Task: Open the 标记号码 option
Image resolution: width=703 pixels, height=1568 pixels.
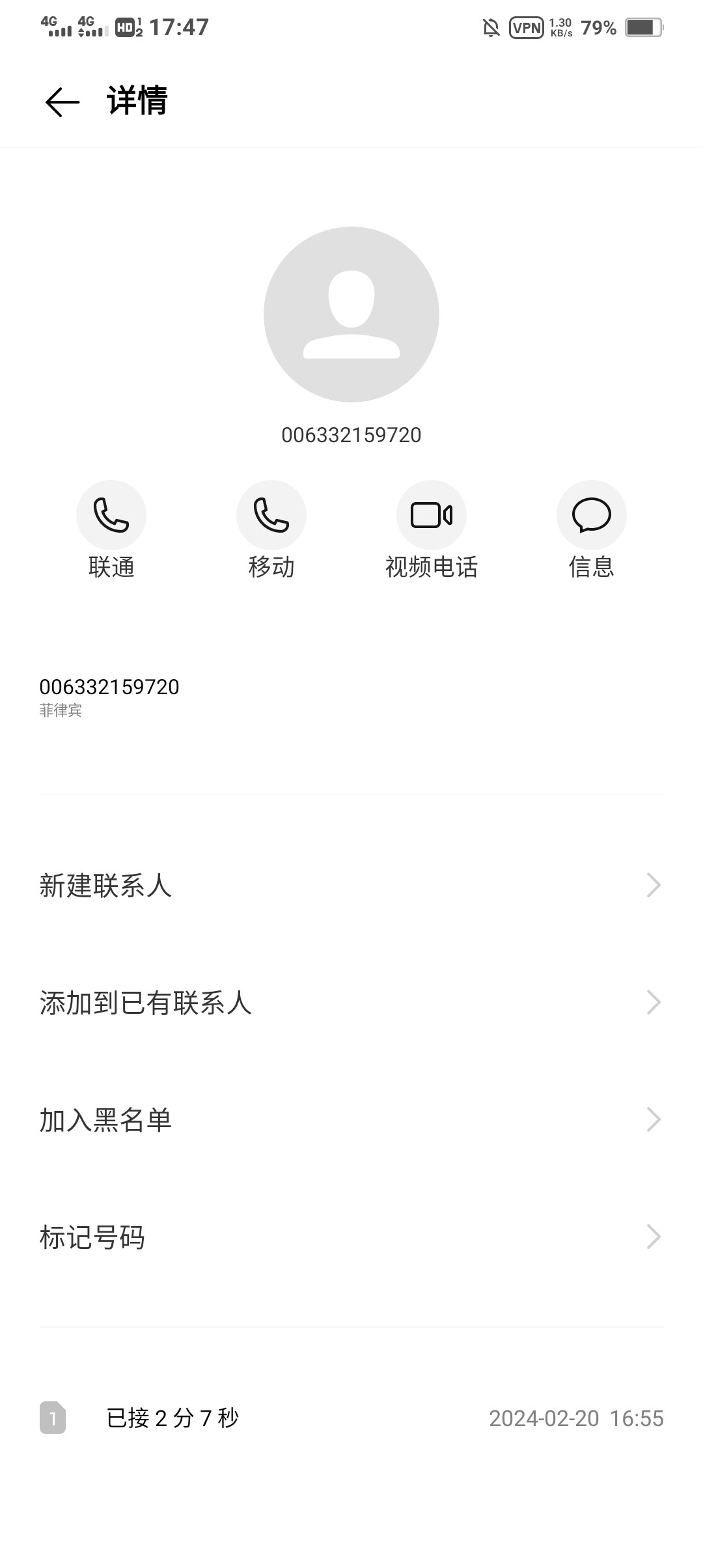Action: click(x=350, y=1237)
